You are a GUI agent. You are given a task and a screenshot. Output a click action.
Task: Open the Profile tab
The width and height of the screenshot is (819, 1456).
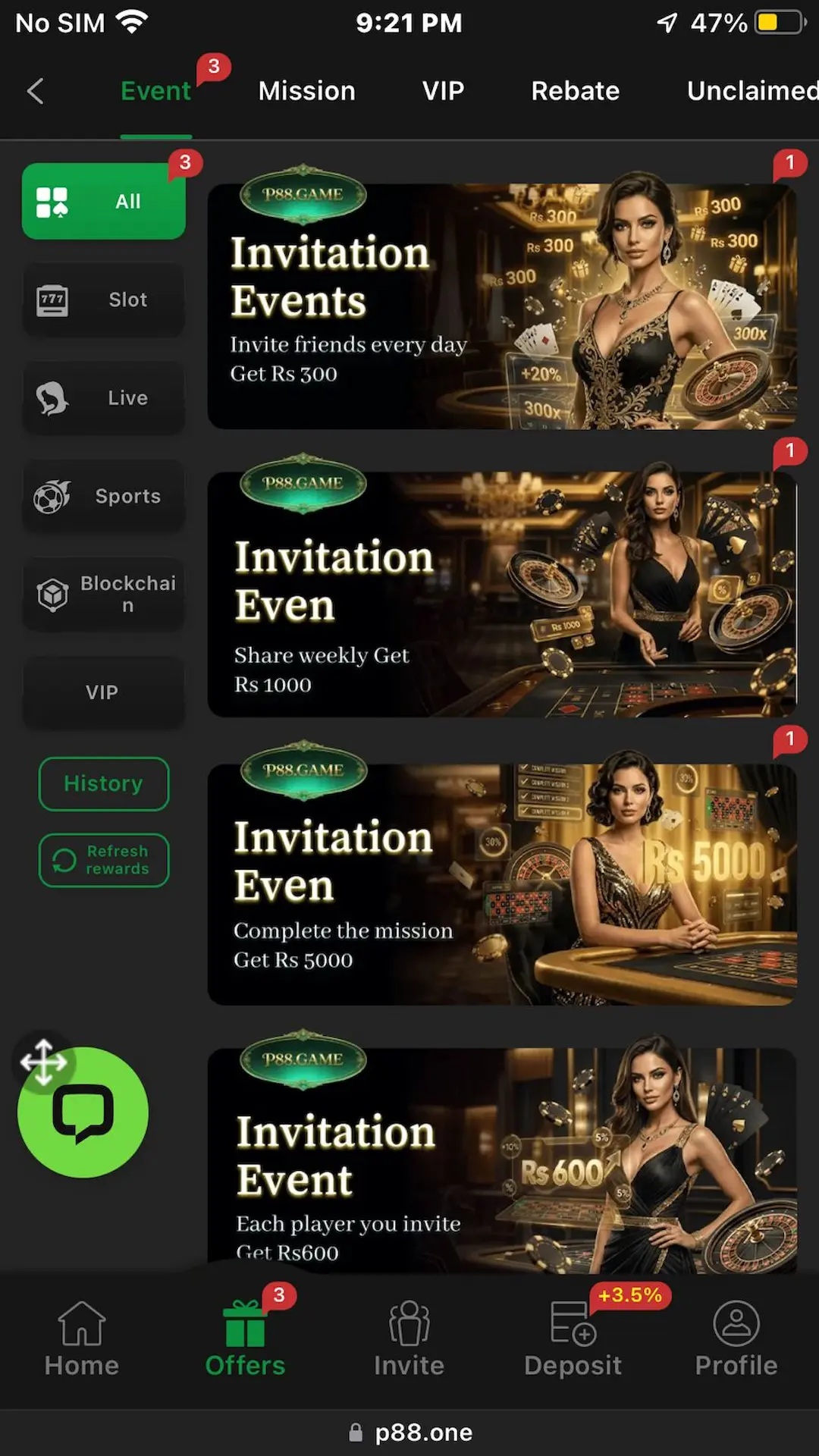736,1339
